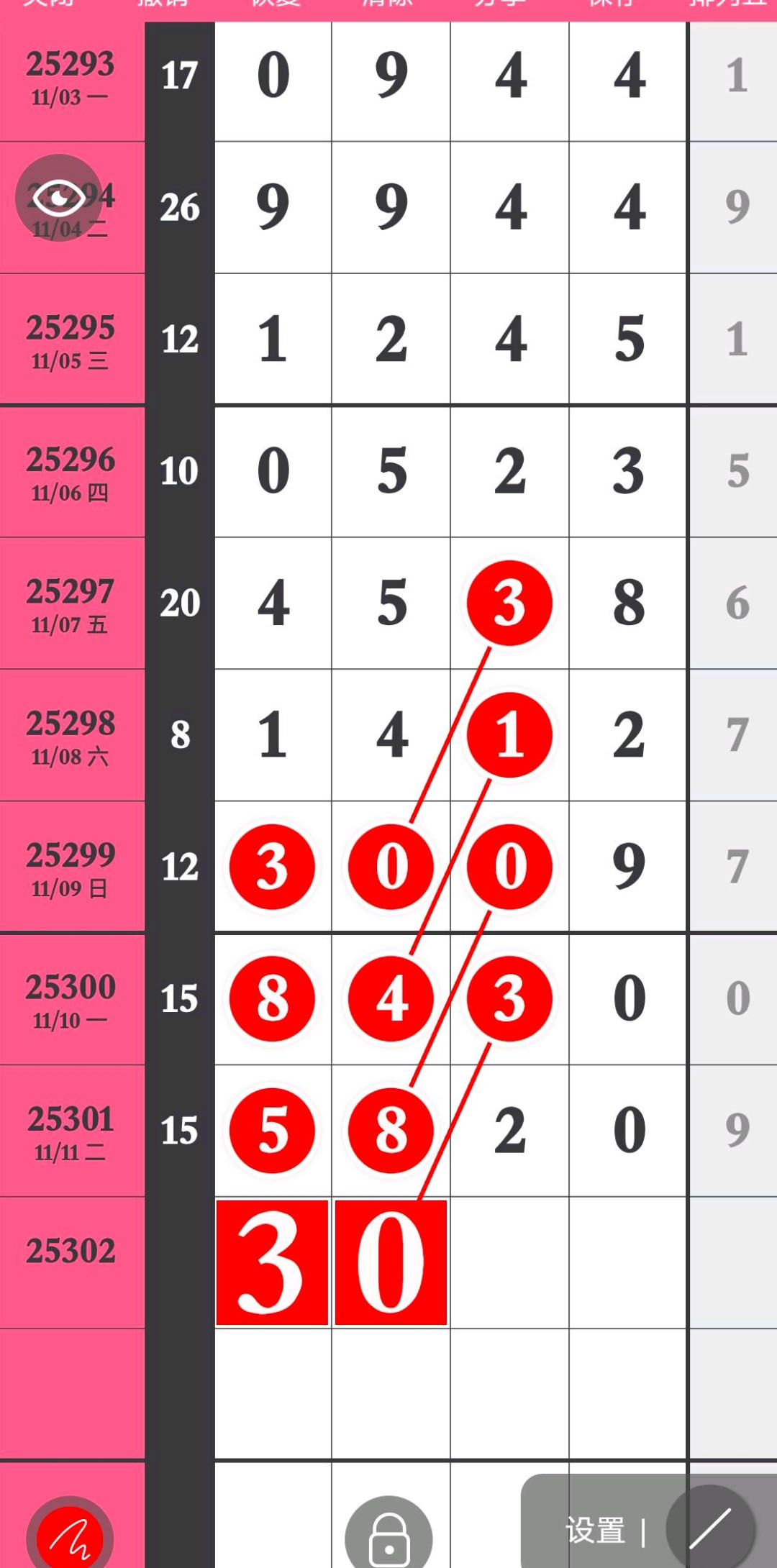777x1568 pixels.
Task: Tap the red square 3 in row 25302
Action: (x=272, y=1262)
